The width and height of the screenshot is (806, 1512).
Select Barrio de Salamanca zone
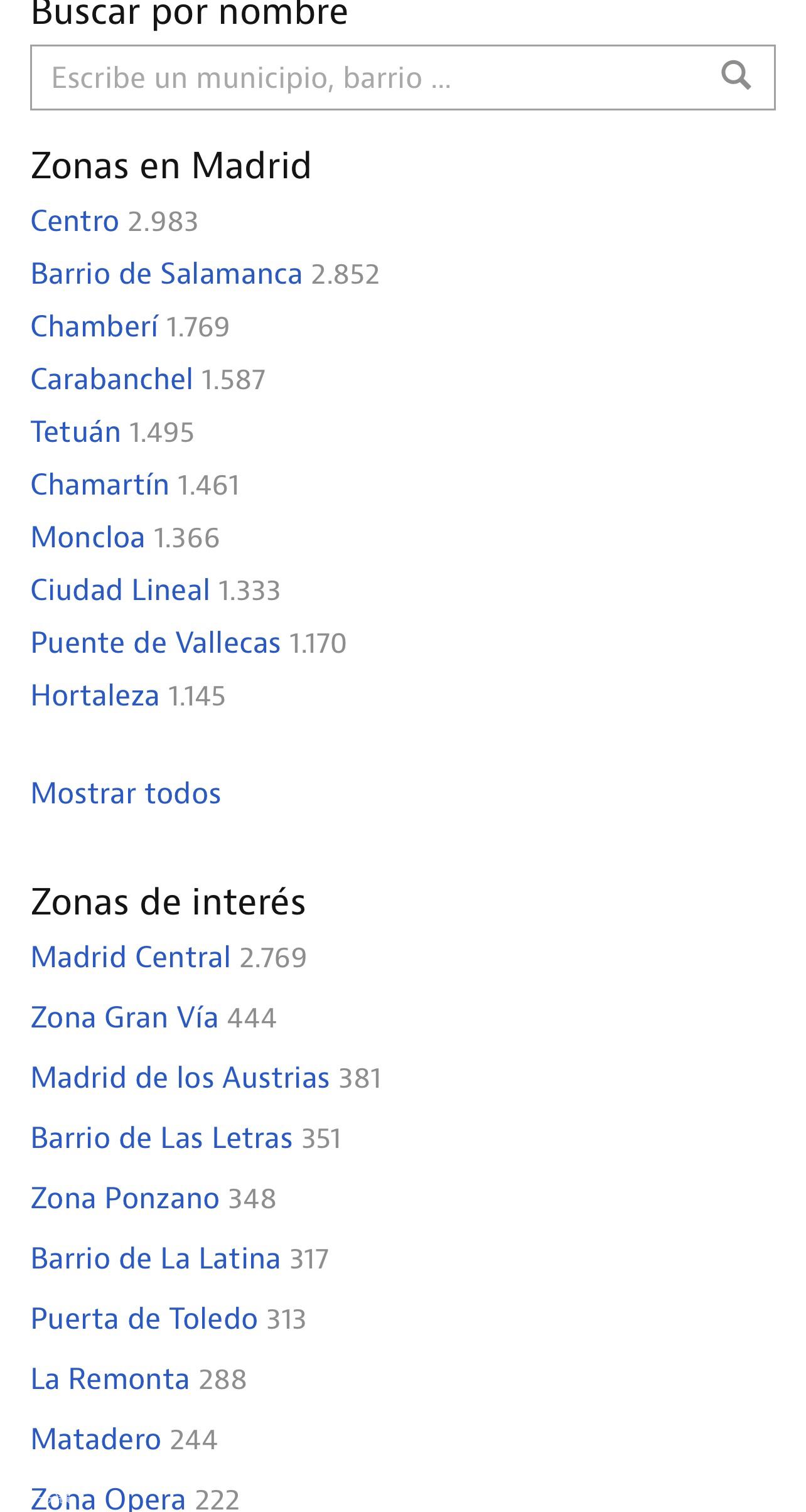166,274
